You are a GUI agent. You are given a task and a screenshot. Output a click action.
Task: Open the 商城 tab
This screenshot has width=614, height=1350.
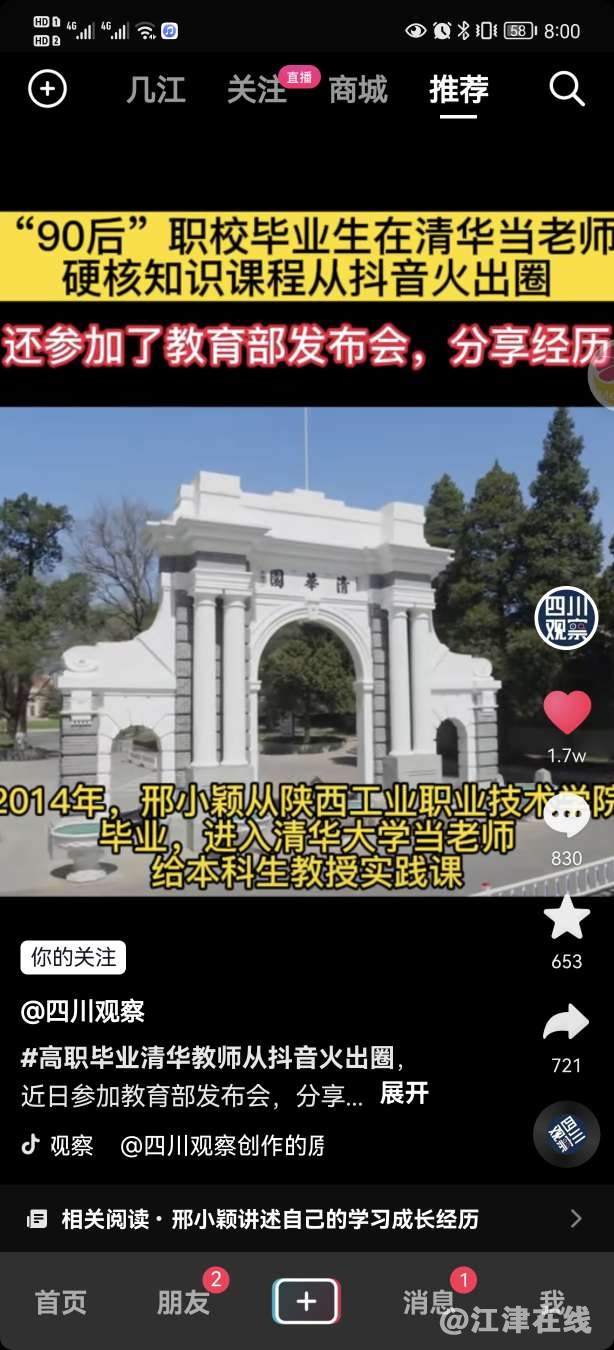pos(358,90)
